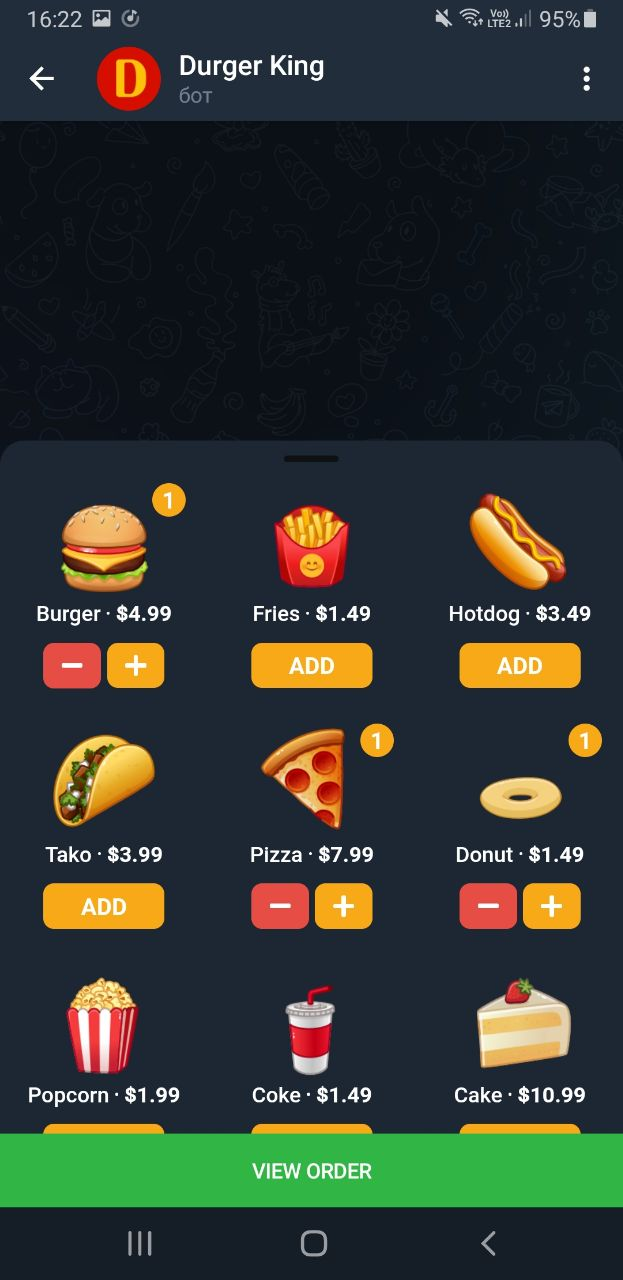Open recent apps from navigation bar
623x1280 pixels.
point(140,1243)
